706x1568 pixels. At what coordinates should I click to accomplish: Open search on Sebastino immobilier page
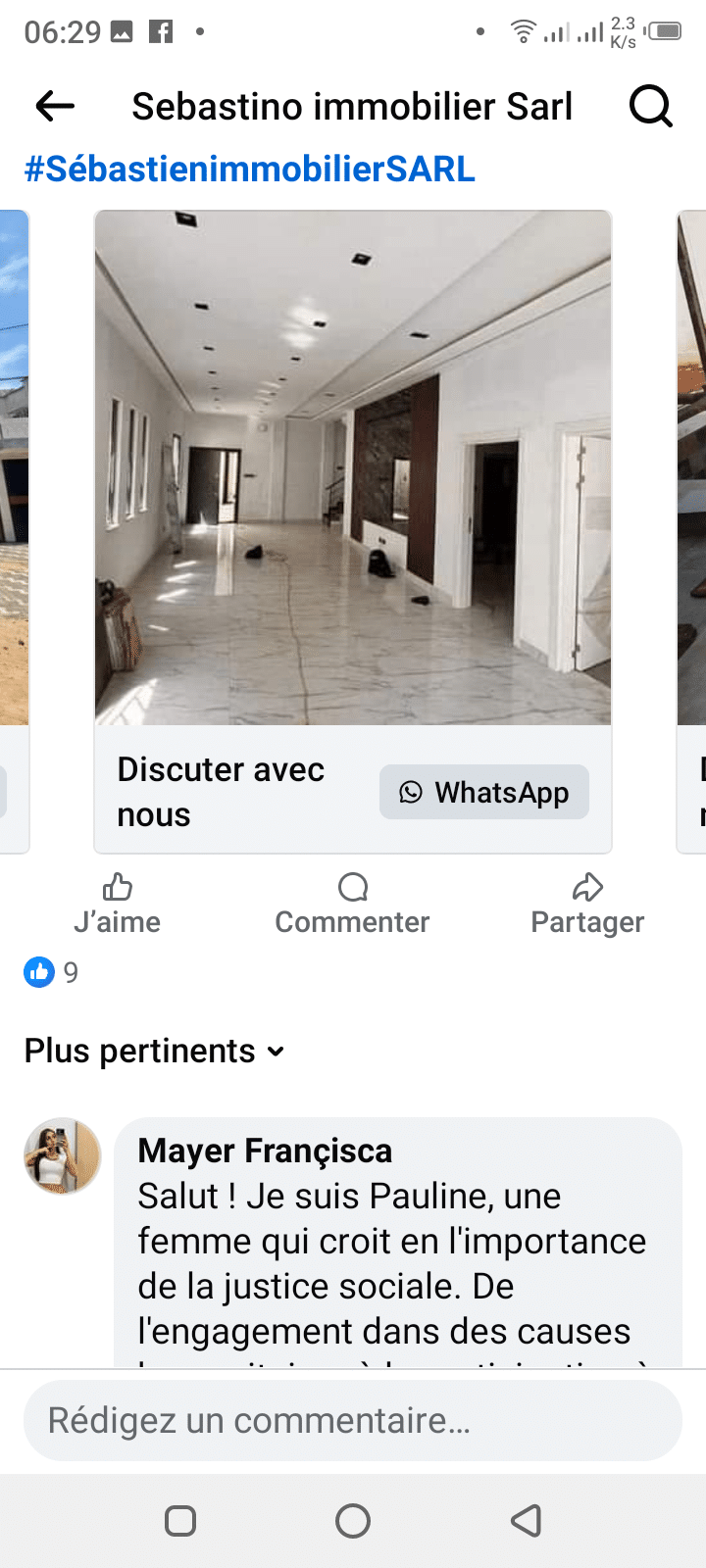[650, 106]
